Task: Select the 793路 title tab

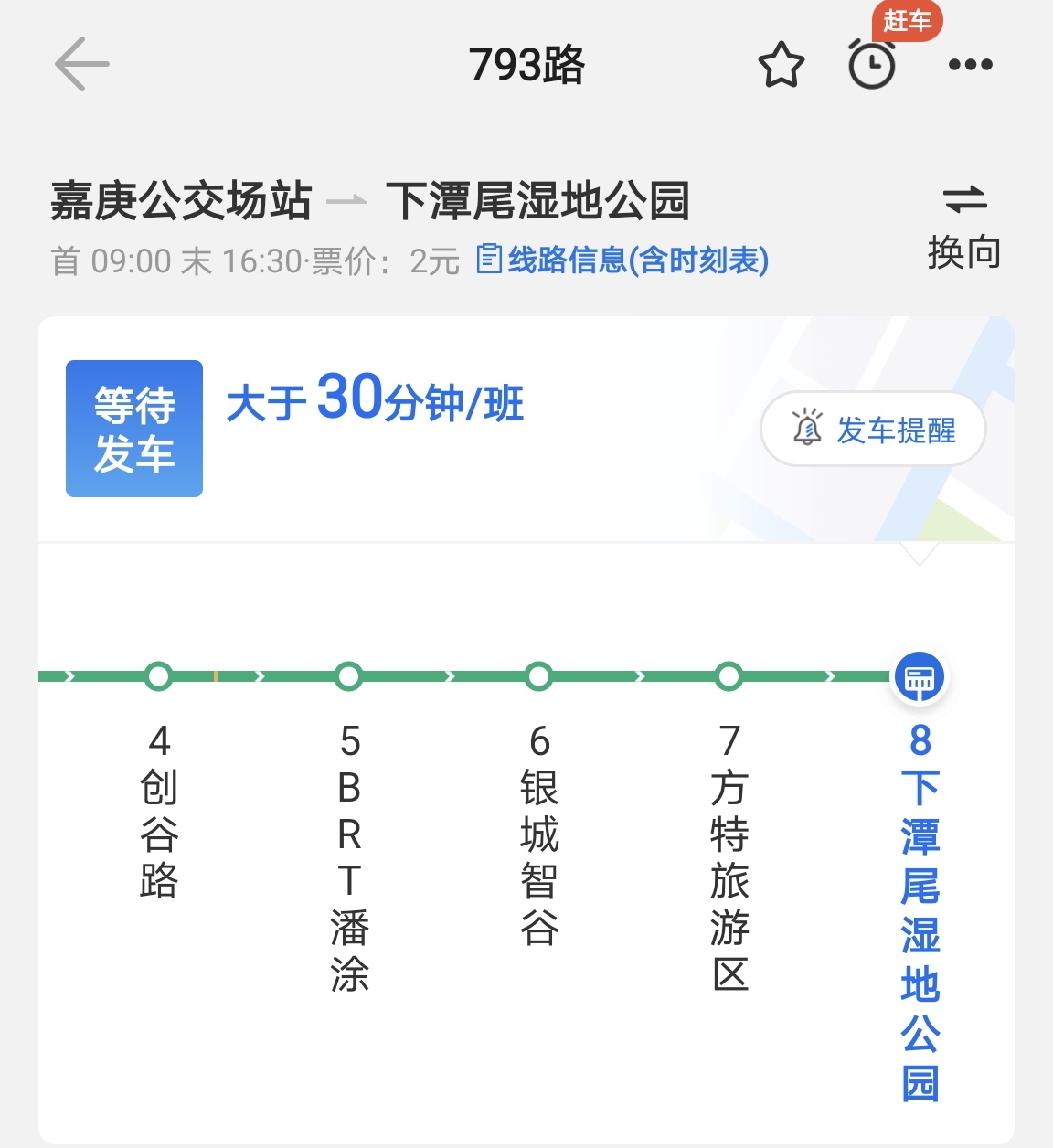Action: (526, 64)
